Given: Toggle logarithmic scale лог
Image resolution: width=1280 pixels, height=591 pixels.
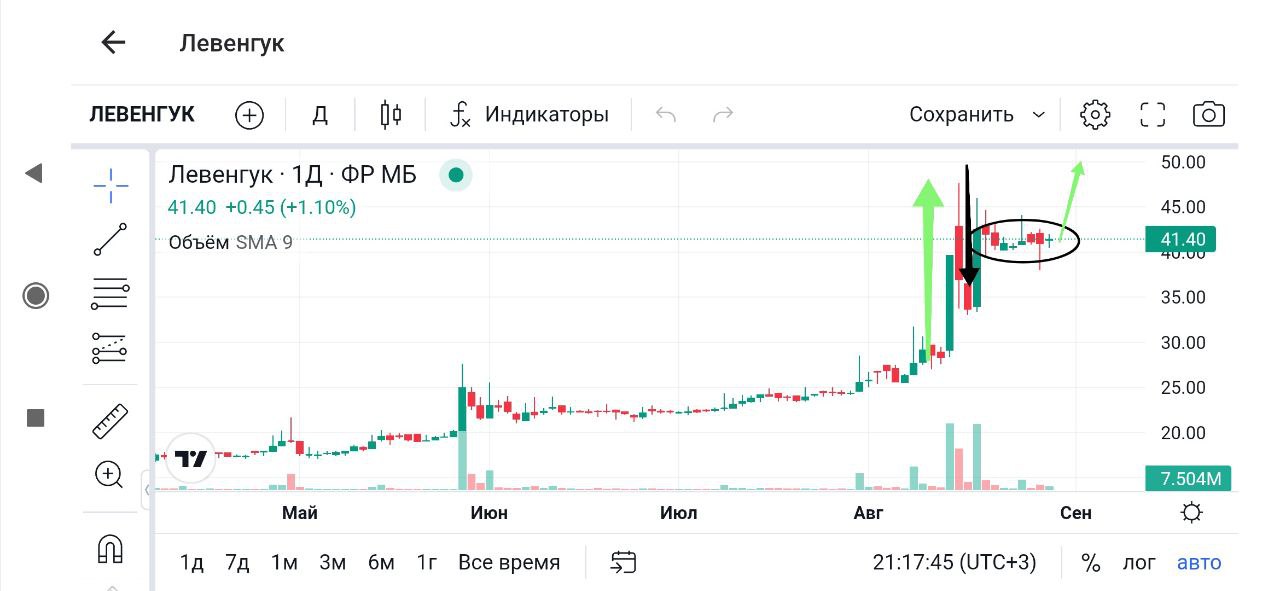Looking at the screenshot, I should [1138, 562].
